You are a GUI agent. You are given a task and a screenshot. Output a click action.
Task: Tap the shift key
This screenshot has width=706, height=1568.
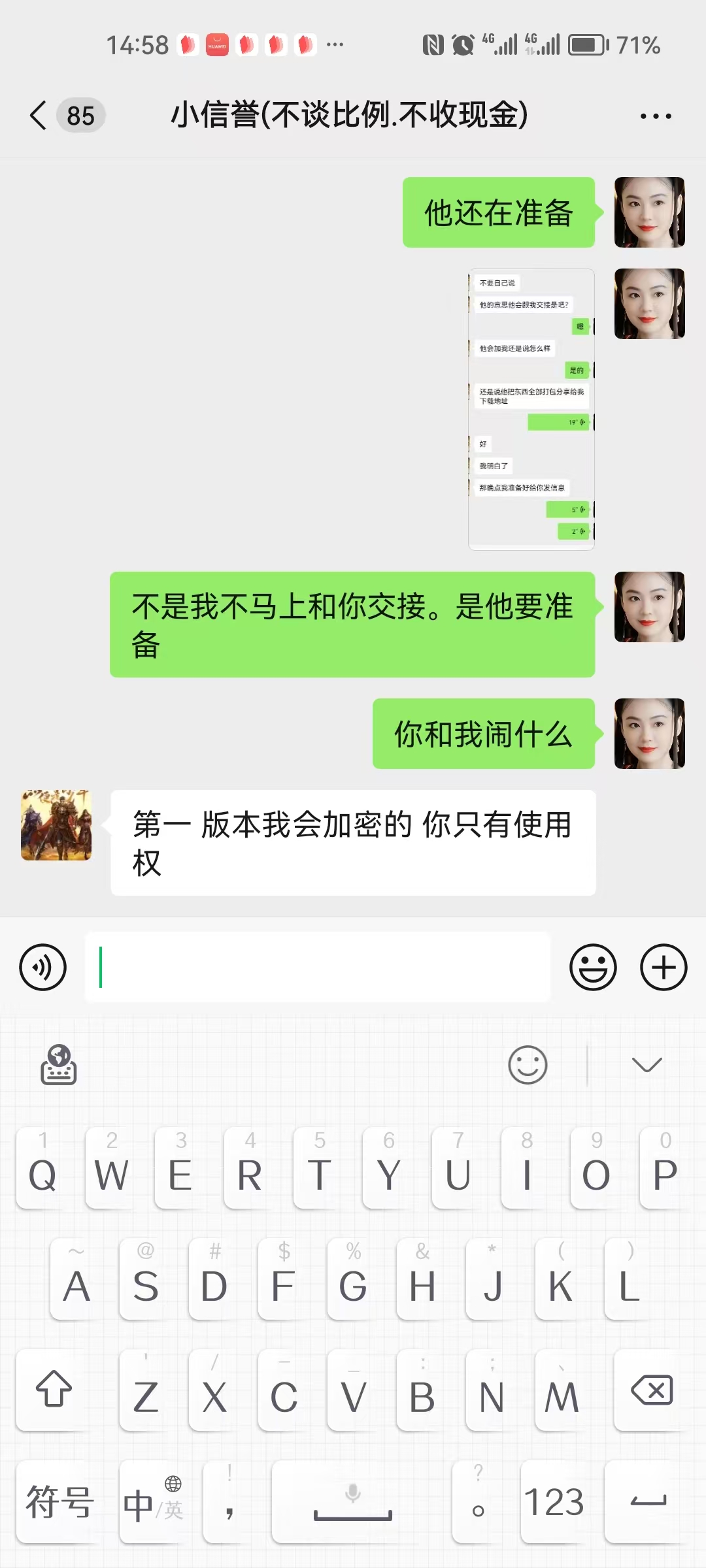click(54, 1390)
